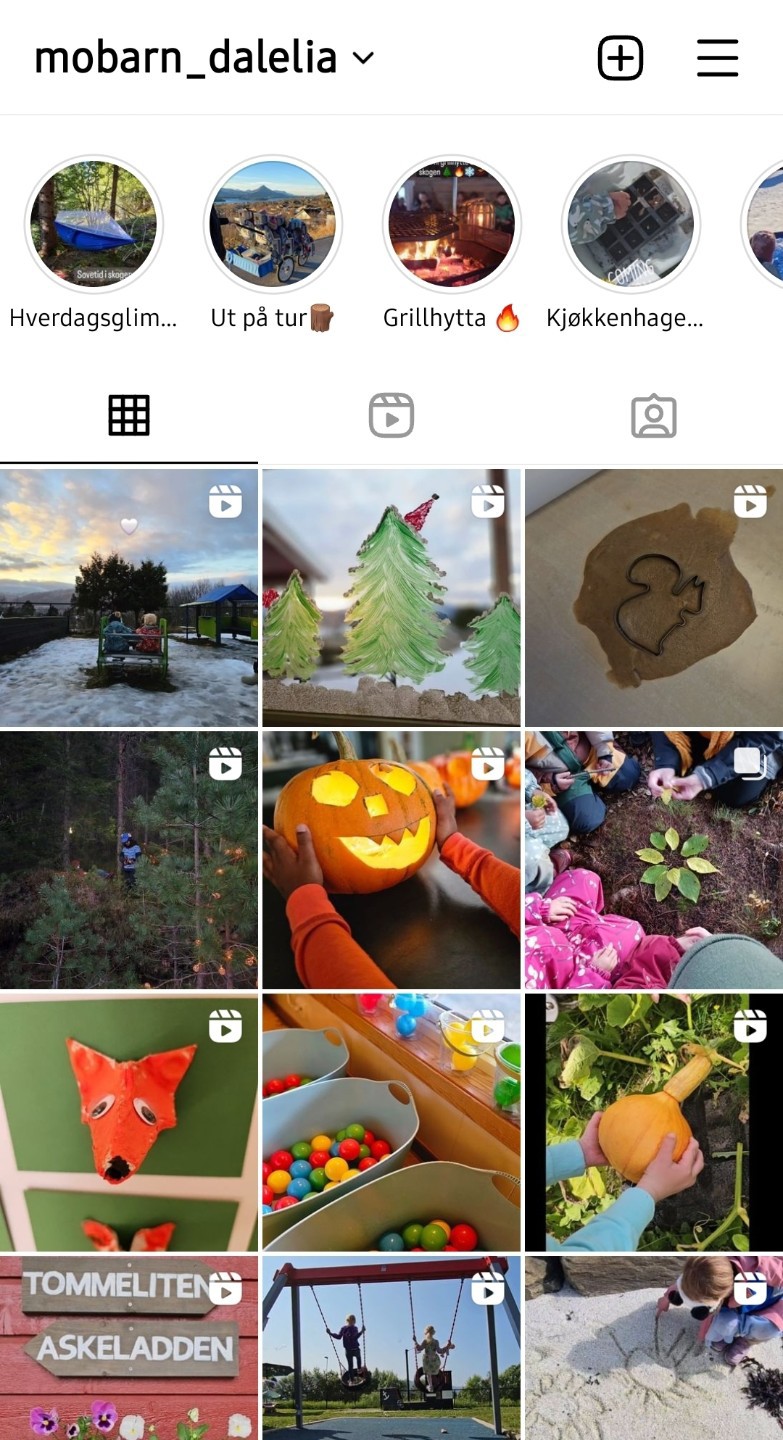783x1440 pixels.
Task: Open the leaf circle carousel post
Action: [653, 860]
